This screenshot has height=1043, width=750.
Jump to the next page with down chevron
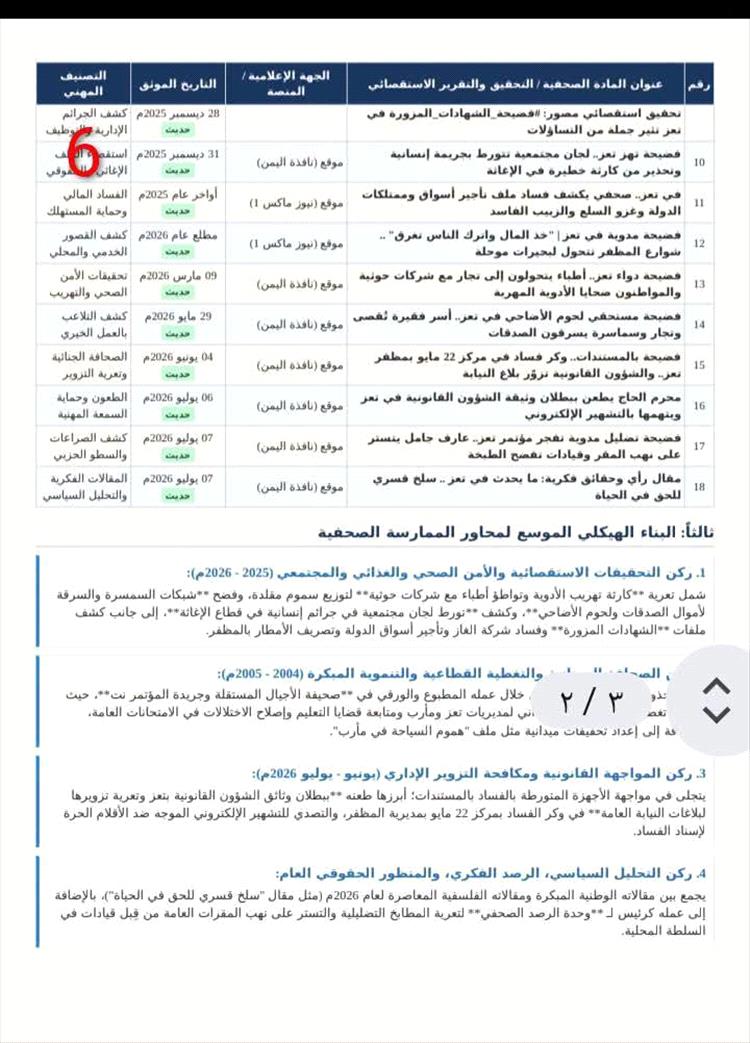[716, 715]
